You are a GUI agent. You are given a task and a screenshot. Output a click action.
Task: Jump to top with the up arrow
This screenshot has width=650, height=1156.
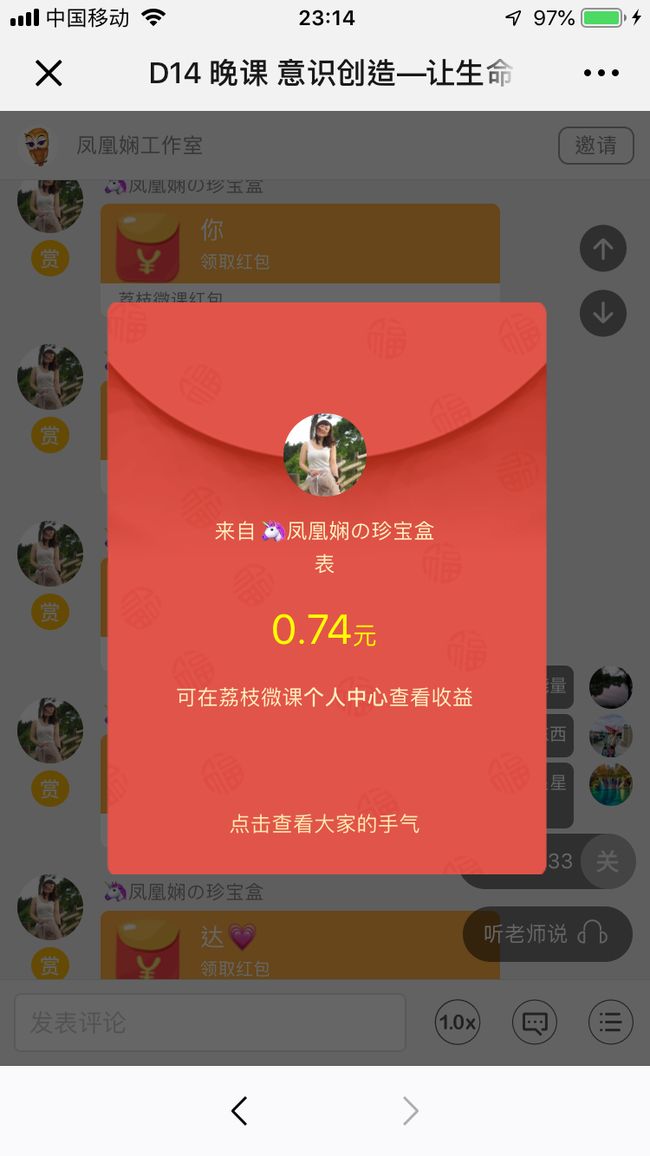[603, 248]
